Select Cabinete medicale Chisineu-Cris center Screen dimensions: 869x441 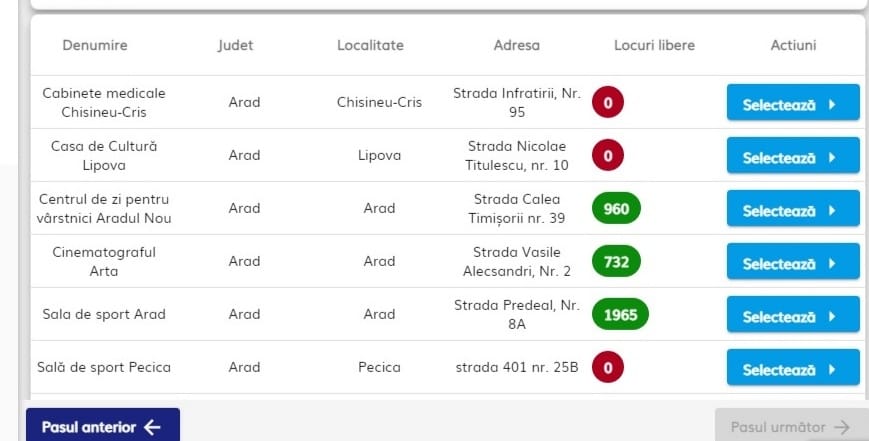coord(792,103)
